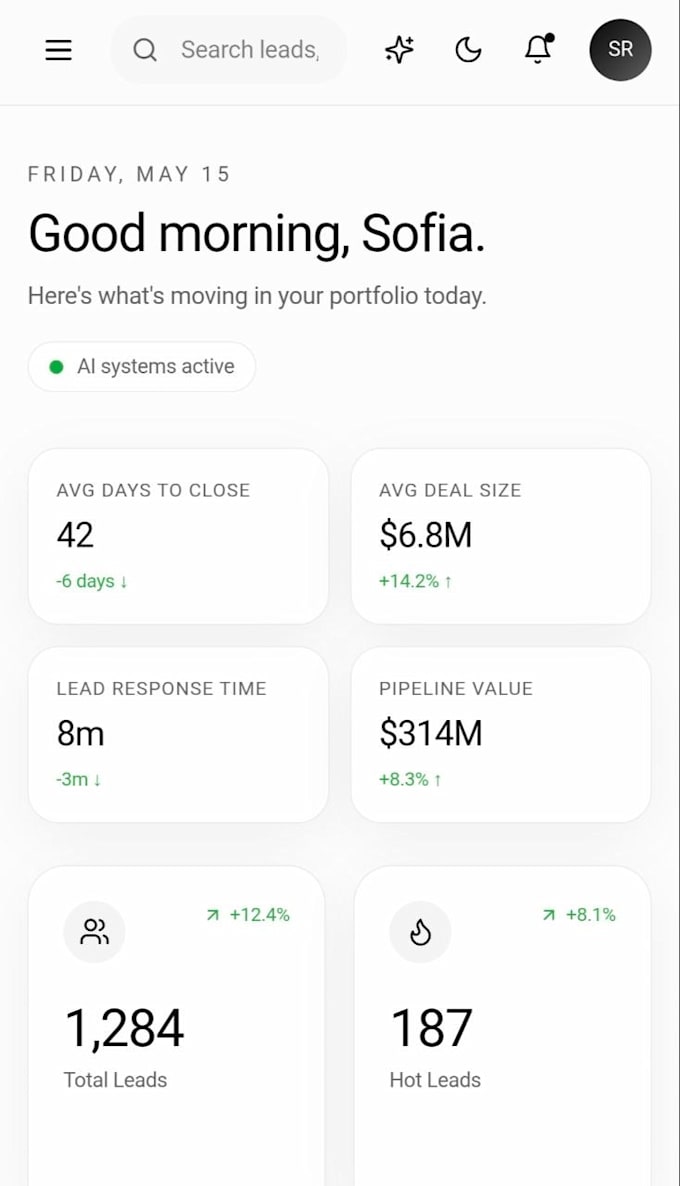
Task: Open the Lead Response Time card
Action: [x=179, y=734]
